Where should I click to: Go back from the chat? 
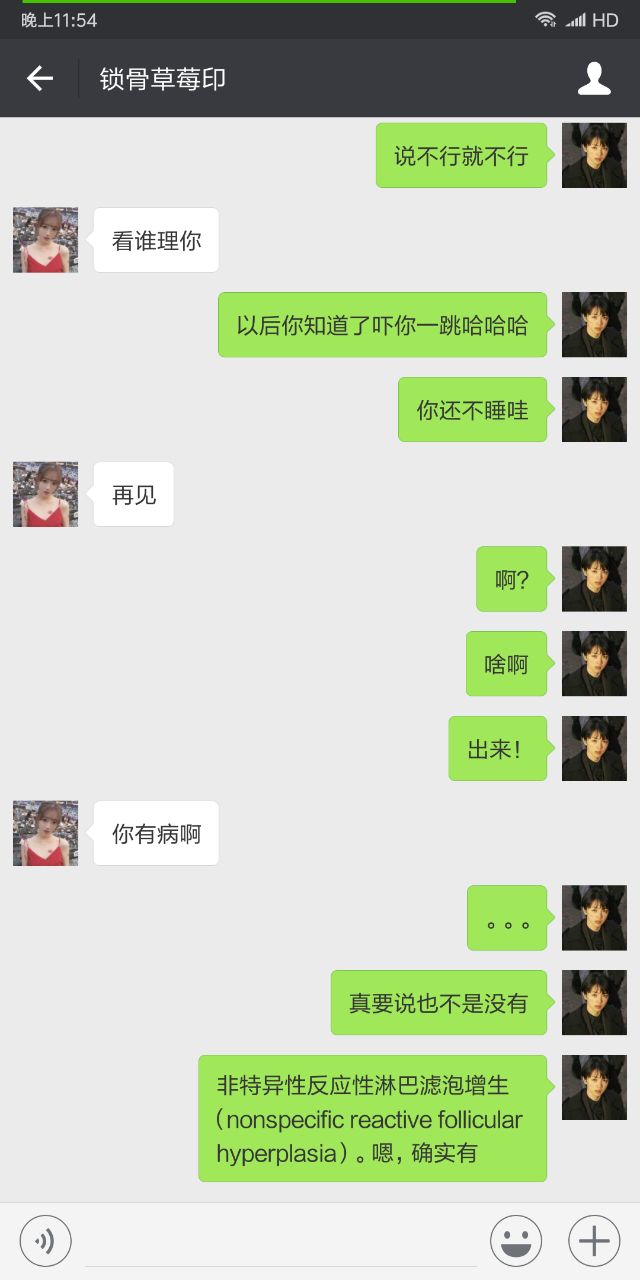(x=40, y=78)
